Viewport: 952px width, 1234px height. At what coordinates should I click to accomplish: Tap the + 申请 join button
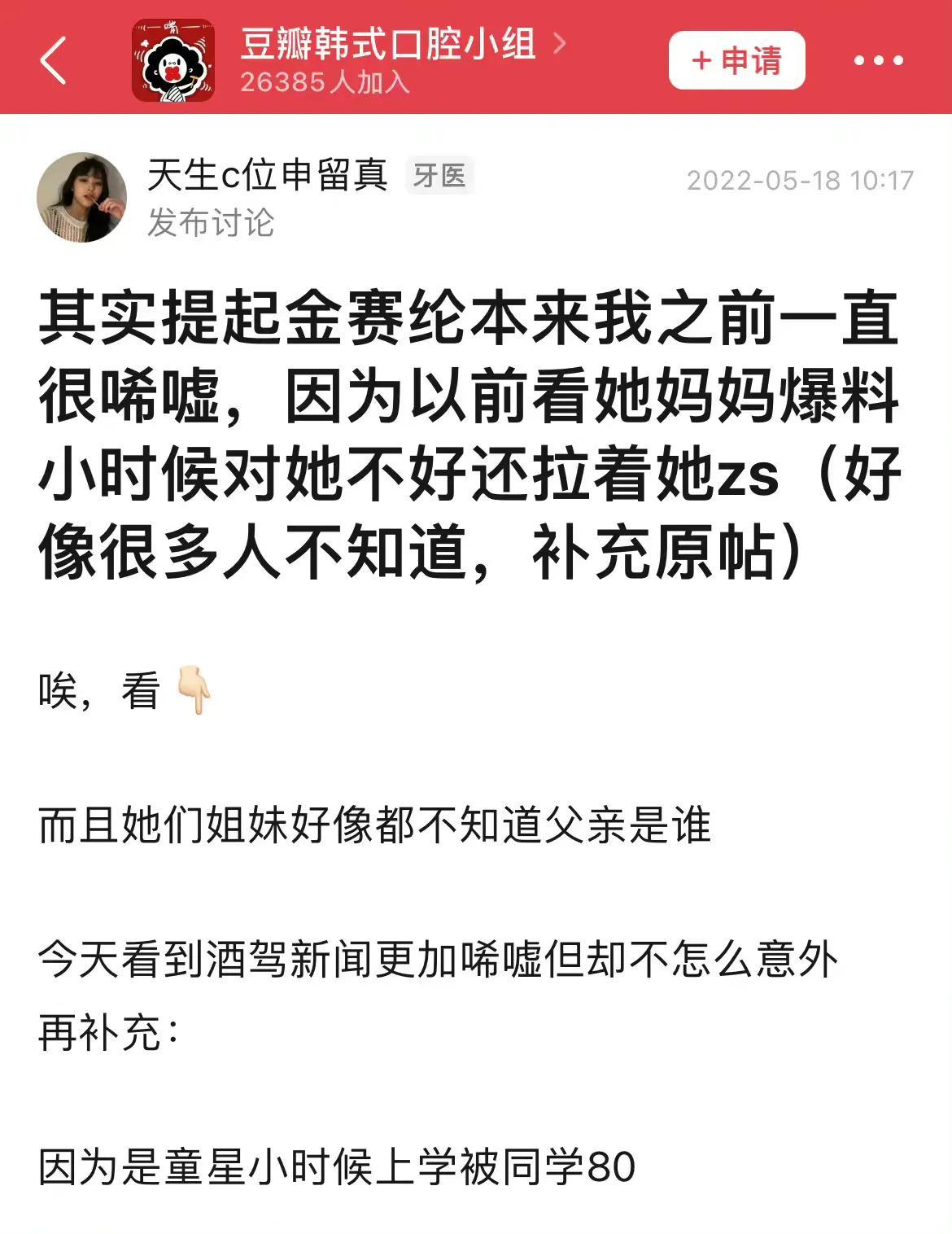[736, 60]
